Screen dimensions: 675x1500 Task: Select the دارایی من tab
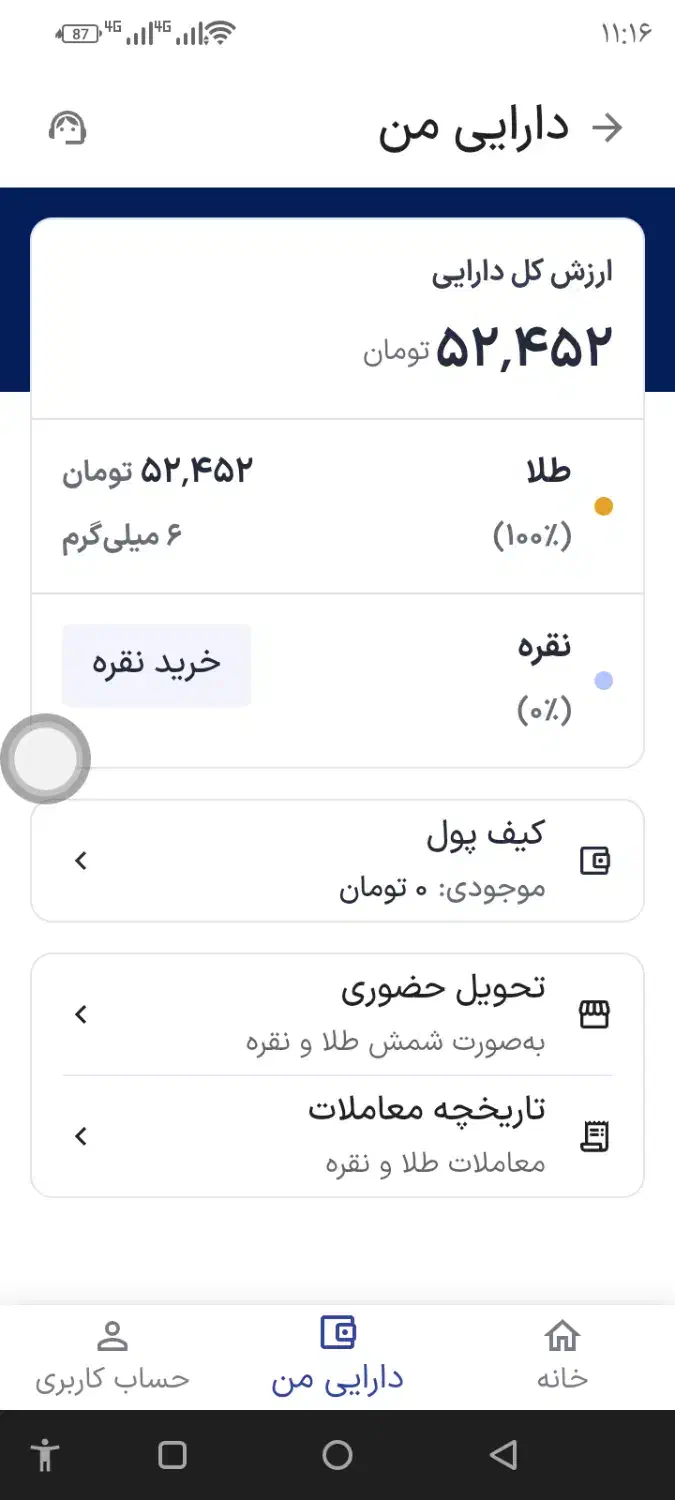click(337, 1356)
